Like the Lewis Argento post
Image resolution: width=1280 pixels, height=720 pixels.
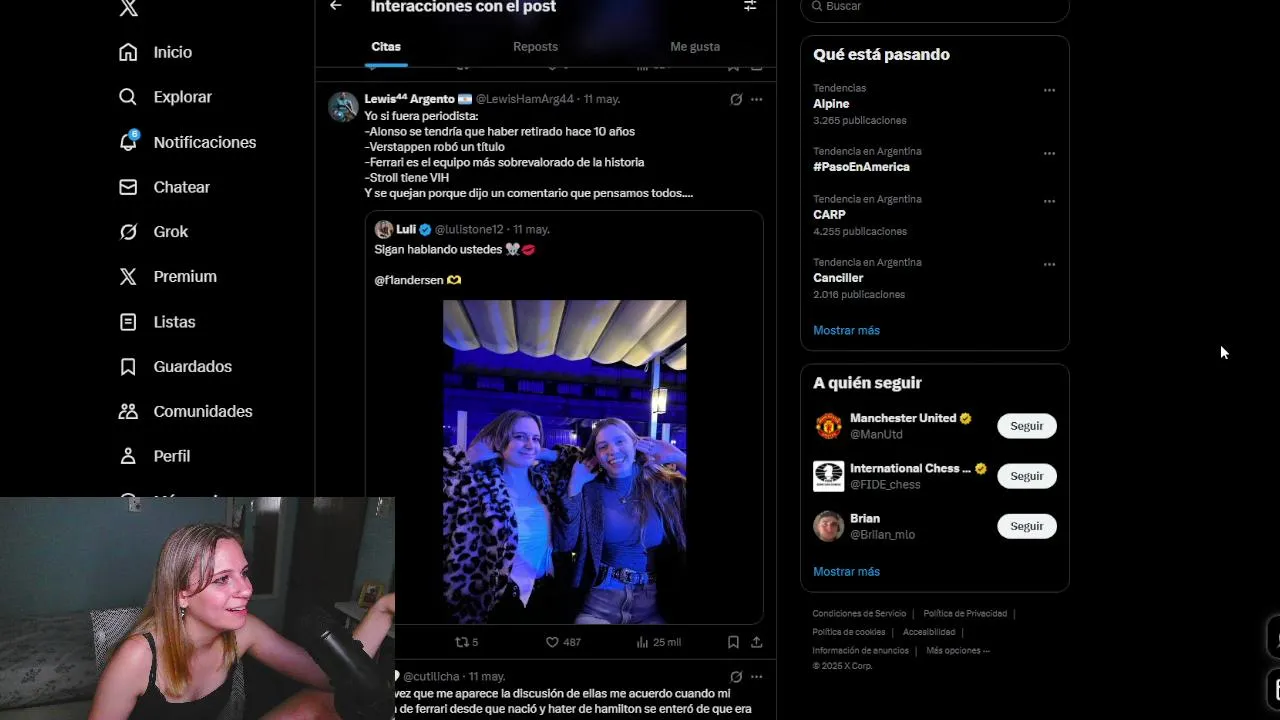click(552, 642)
